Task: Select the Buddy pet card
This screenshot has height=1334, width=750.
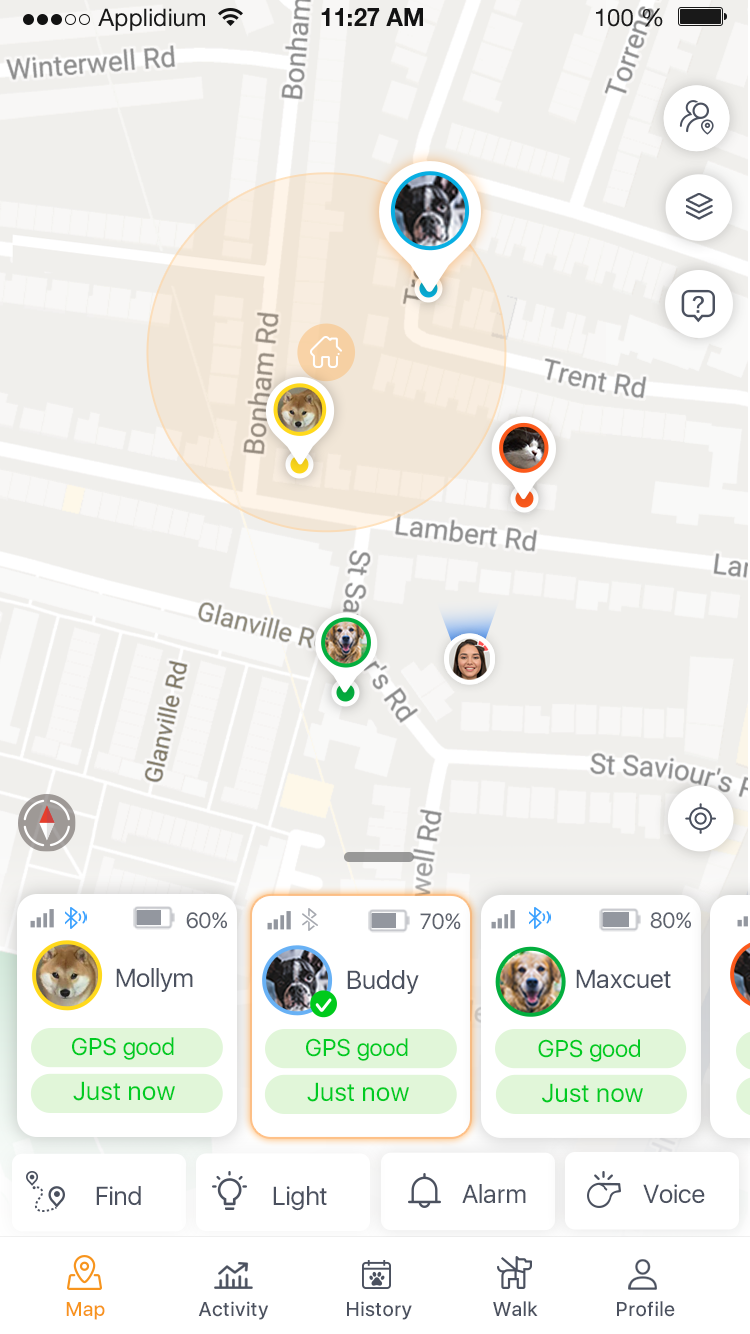Action: point(360,1015)
